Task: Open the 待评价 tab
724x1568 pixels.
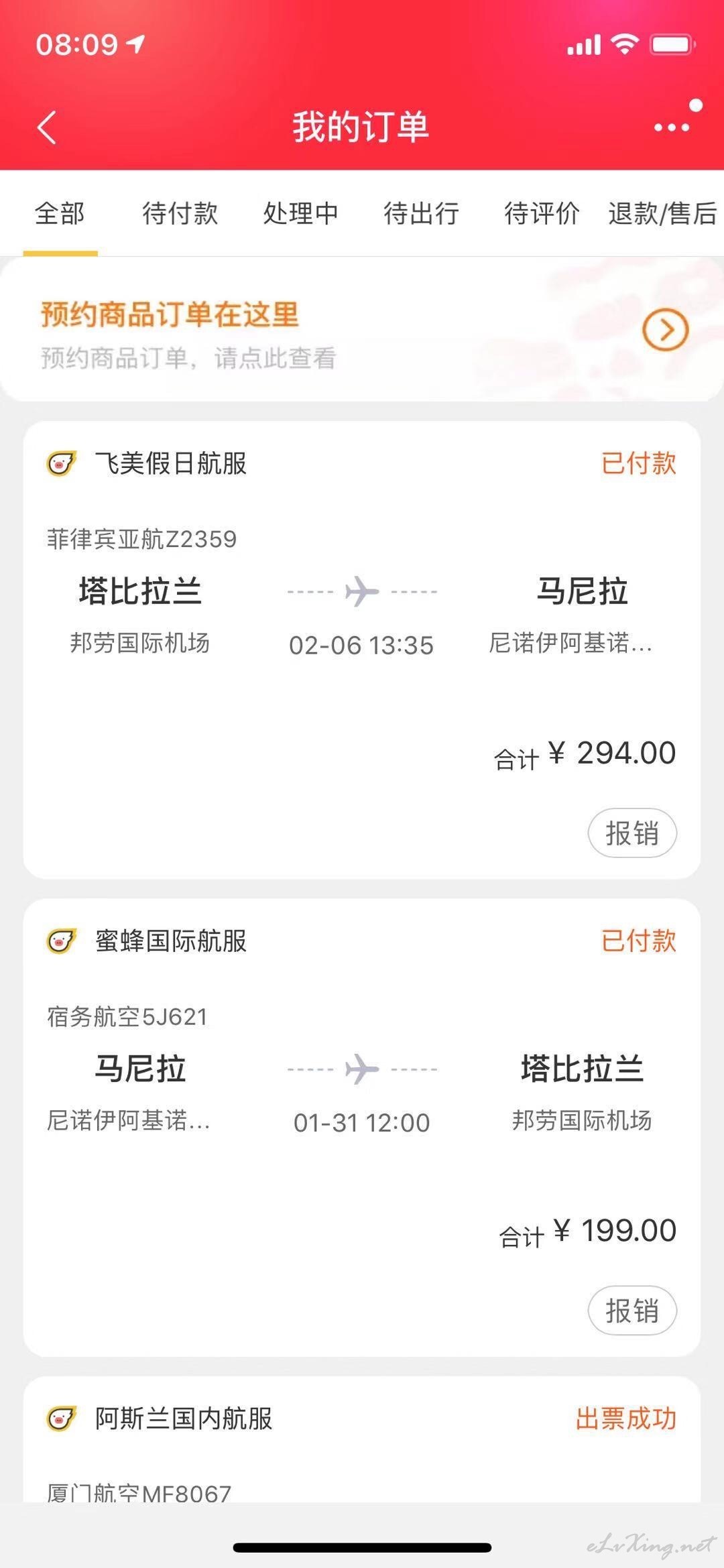Action: pos(542,213)
